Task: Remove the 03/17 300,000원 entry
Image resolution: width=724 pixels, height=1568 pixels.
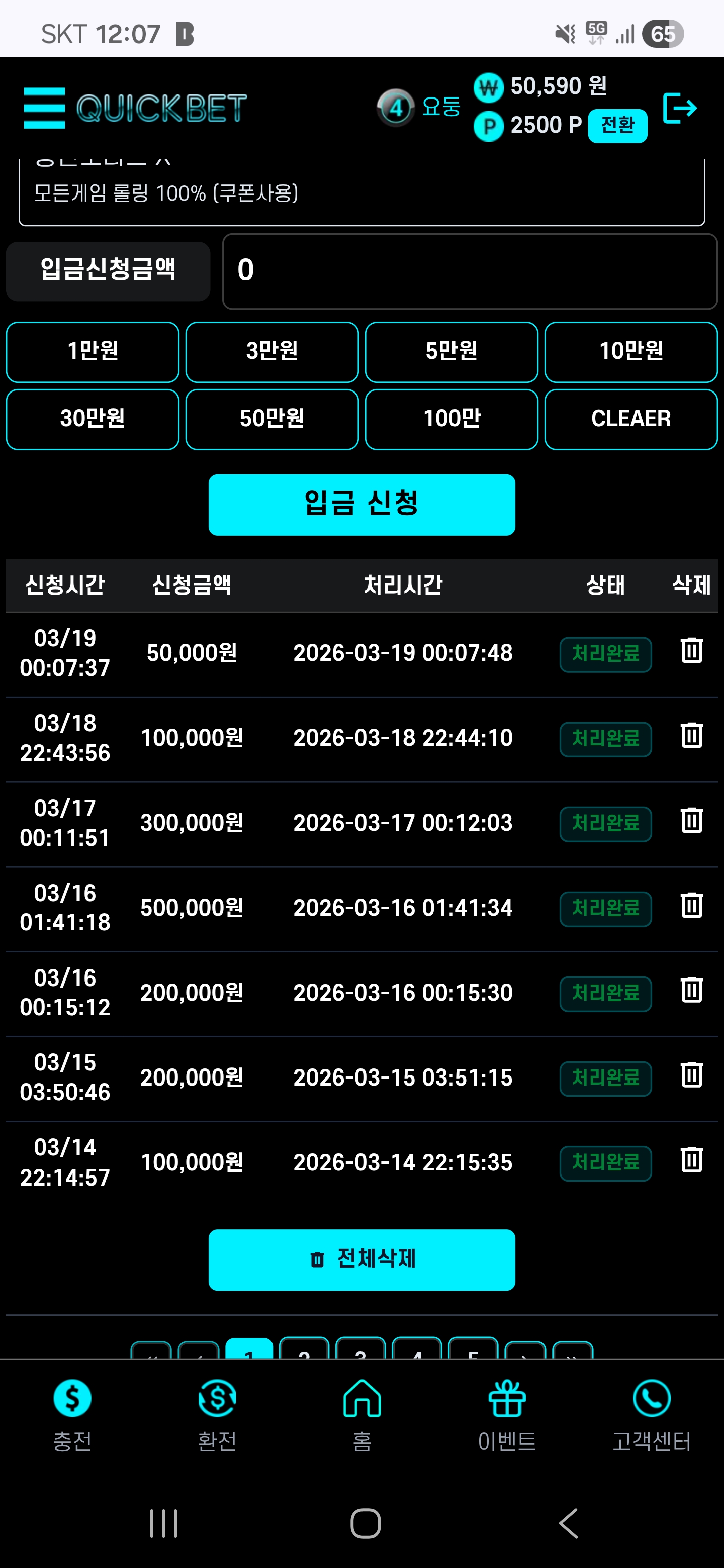Action: point(691,821)
